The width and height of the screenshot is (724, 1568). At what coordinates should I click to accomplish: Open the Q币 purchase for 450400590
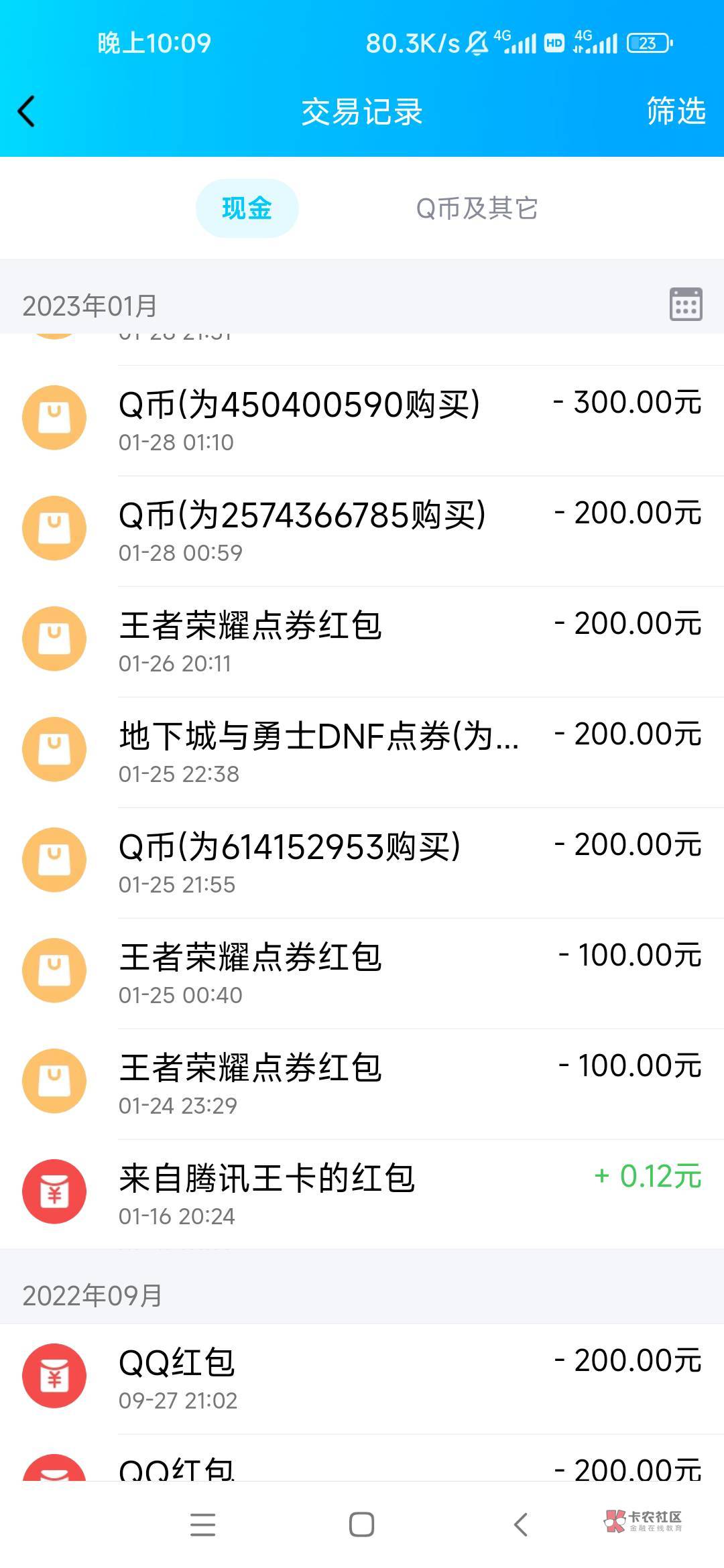[362, 420]
